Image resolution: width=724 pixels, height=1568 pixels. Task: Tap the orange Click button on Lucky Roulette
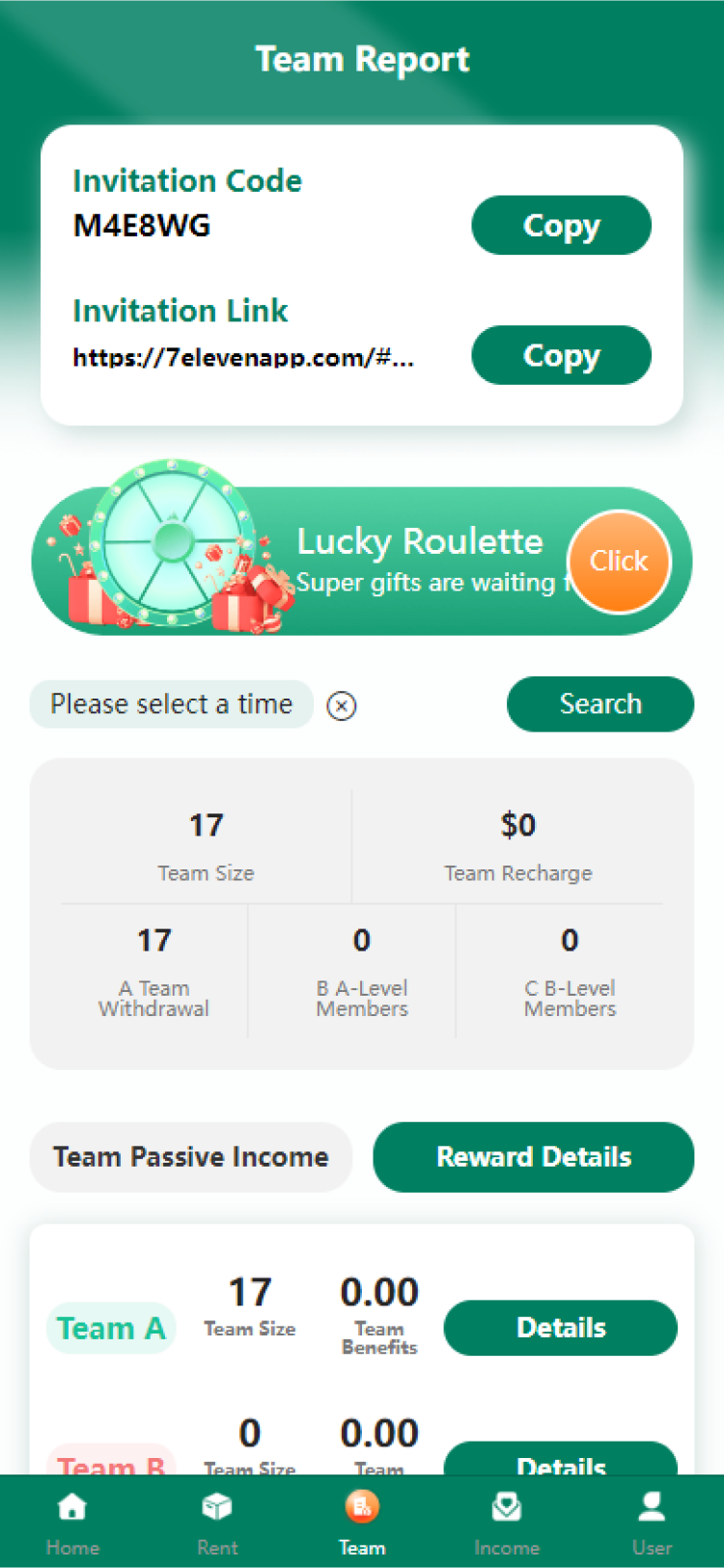pyautogui.click(x=619, y=562)
